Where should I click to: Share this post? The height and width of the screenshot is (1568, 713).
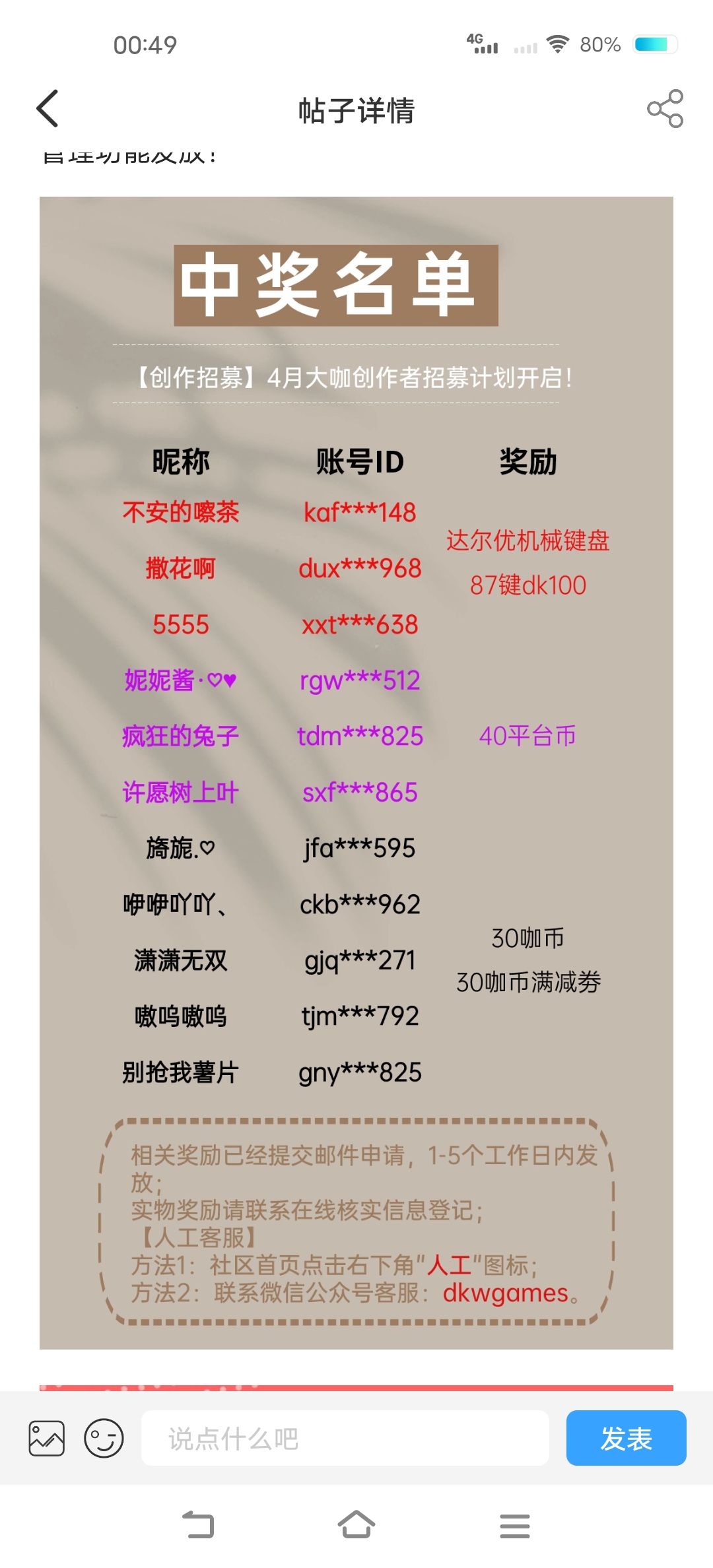pos(665,109)
